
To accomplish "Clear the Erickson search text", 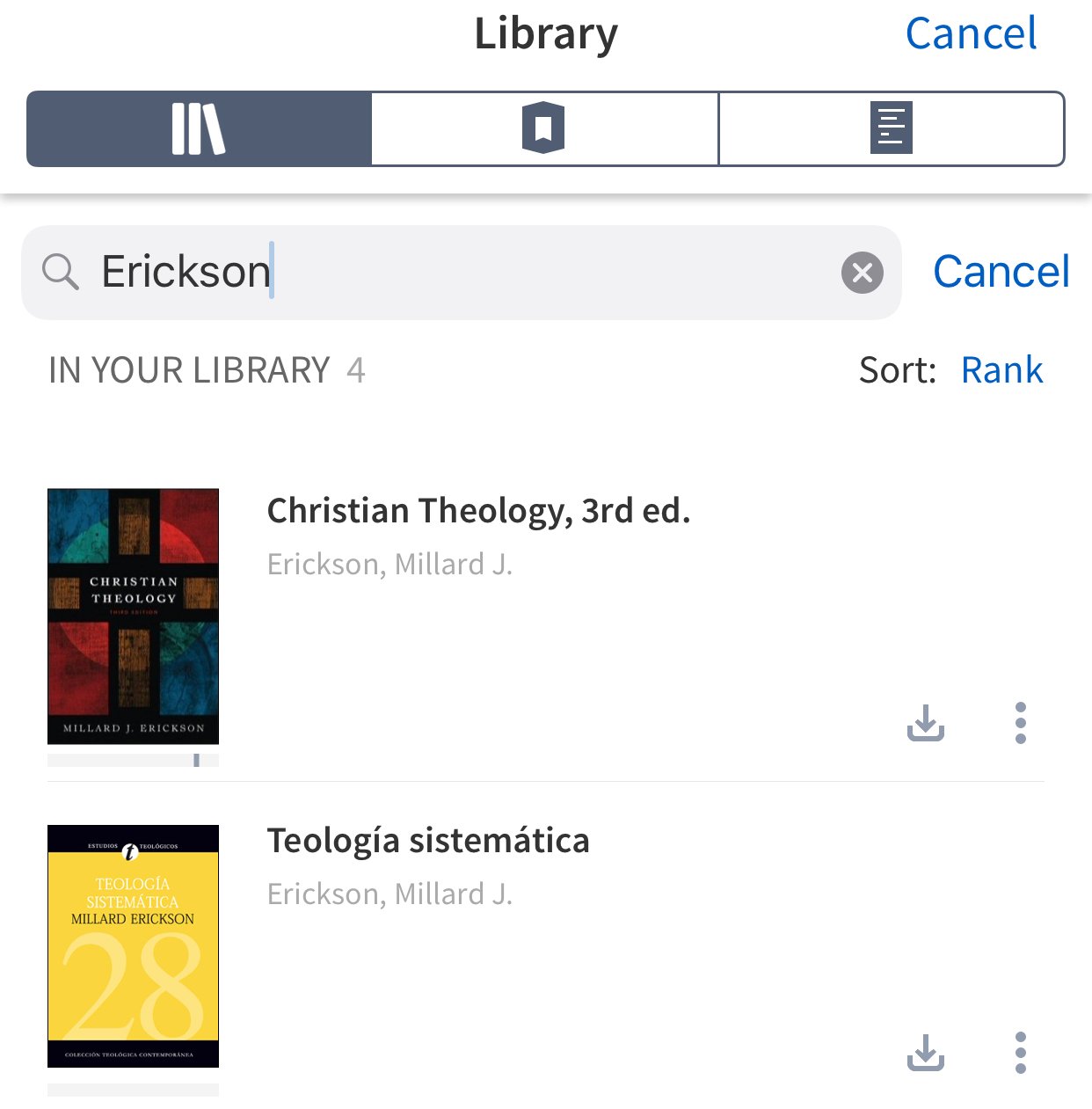I will tap(862, 273).
